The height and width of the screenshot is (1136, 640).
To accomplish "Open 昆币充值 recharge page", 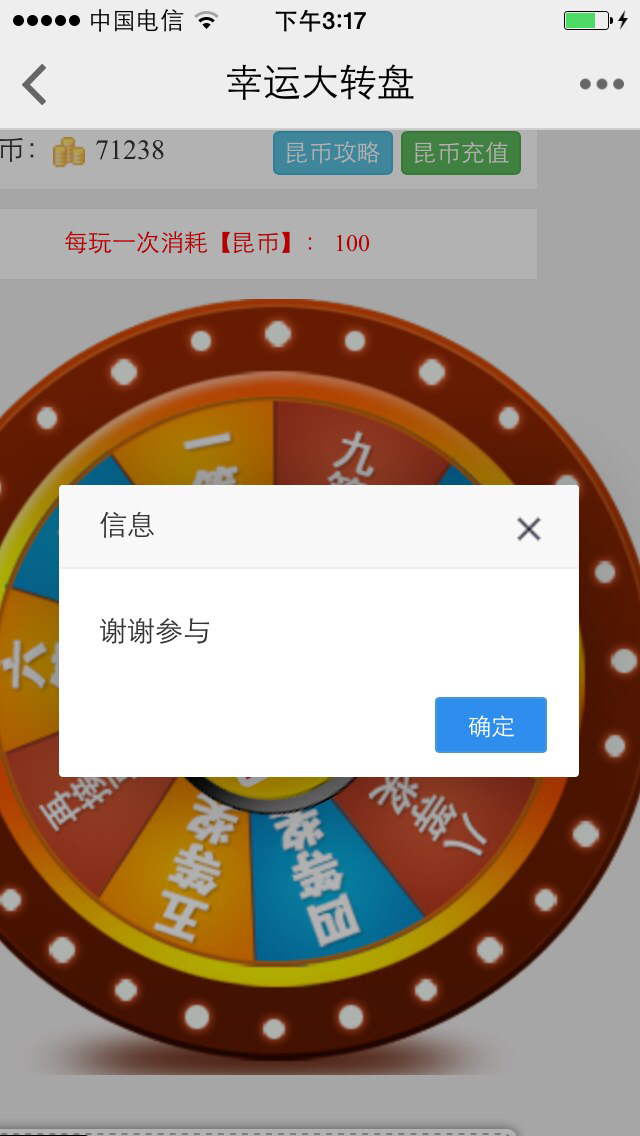I will pos(461,153).
